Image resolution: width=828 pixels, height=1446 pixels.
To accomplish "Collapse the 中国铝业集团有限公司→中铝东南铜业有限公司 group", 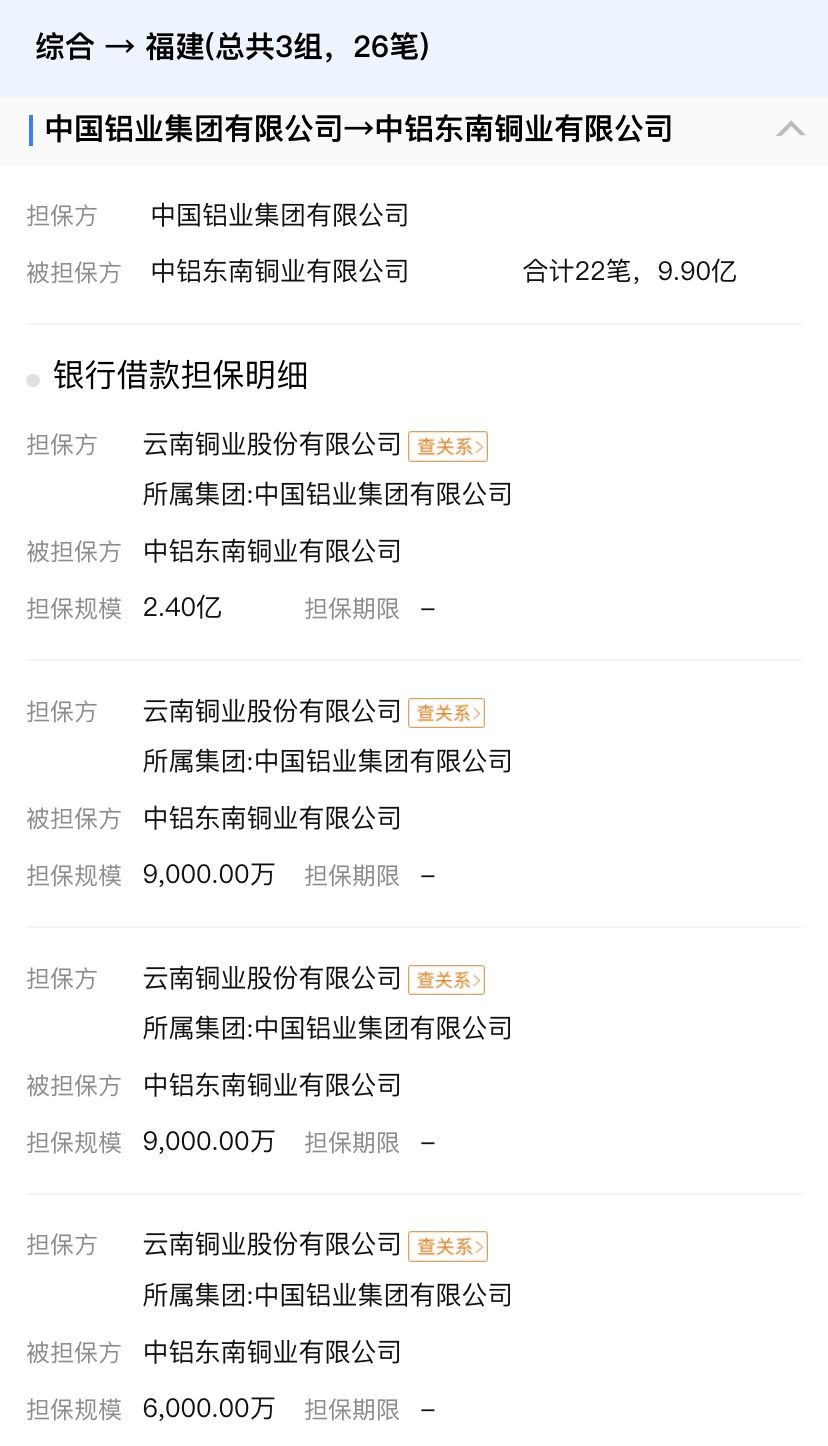I will 790,129.
